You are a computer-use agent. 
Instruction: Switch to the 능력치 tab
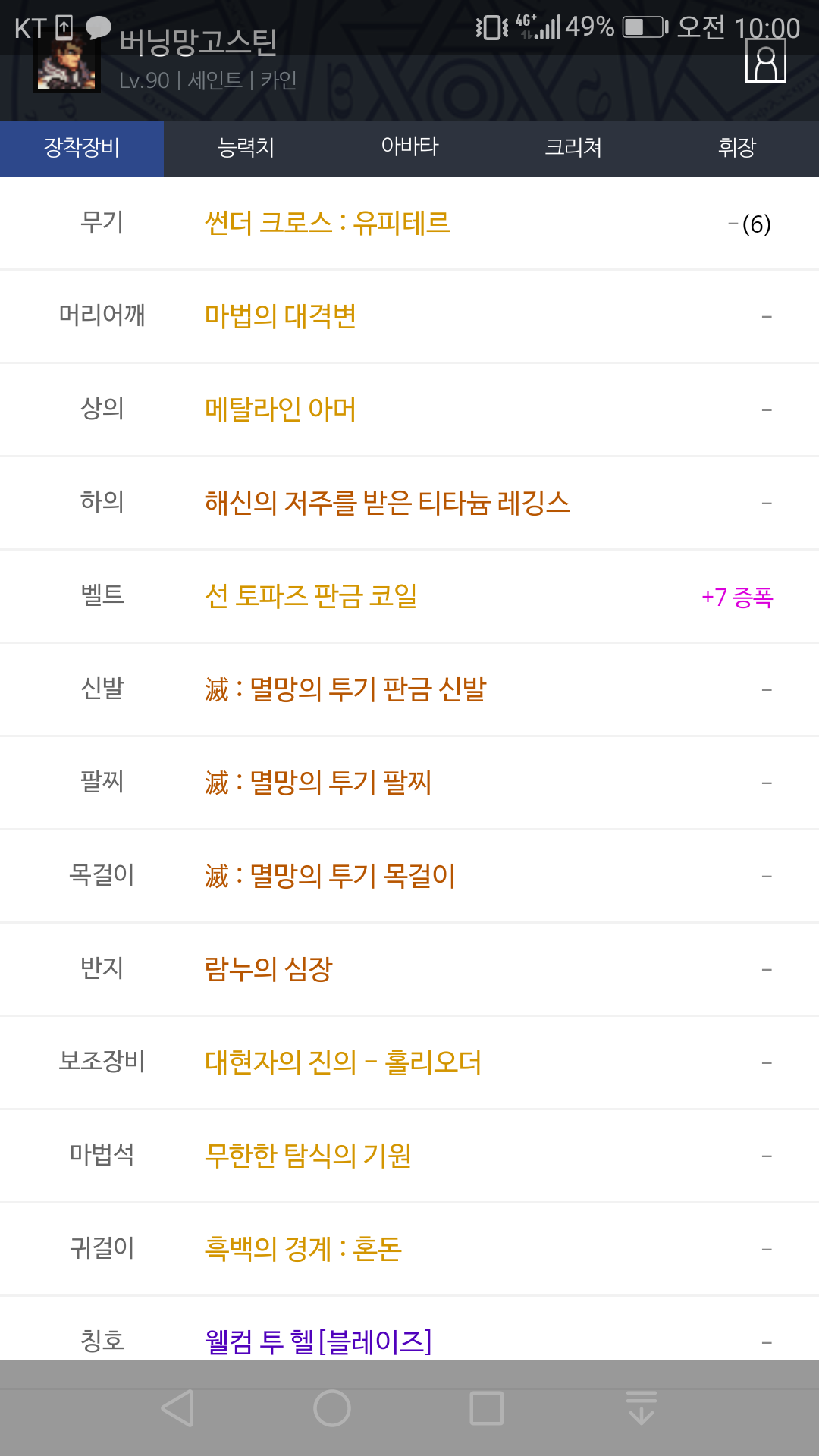pos(246,147)
